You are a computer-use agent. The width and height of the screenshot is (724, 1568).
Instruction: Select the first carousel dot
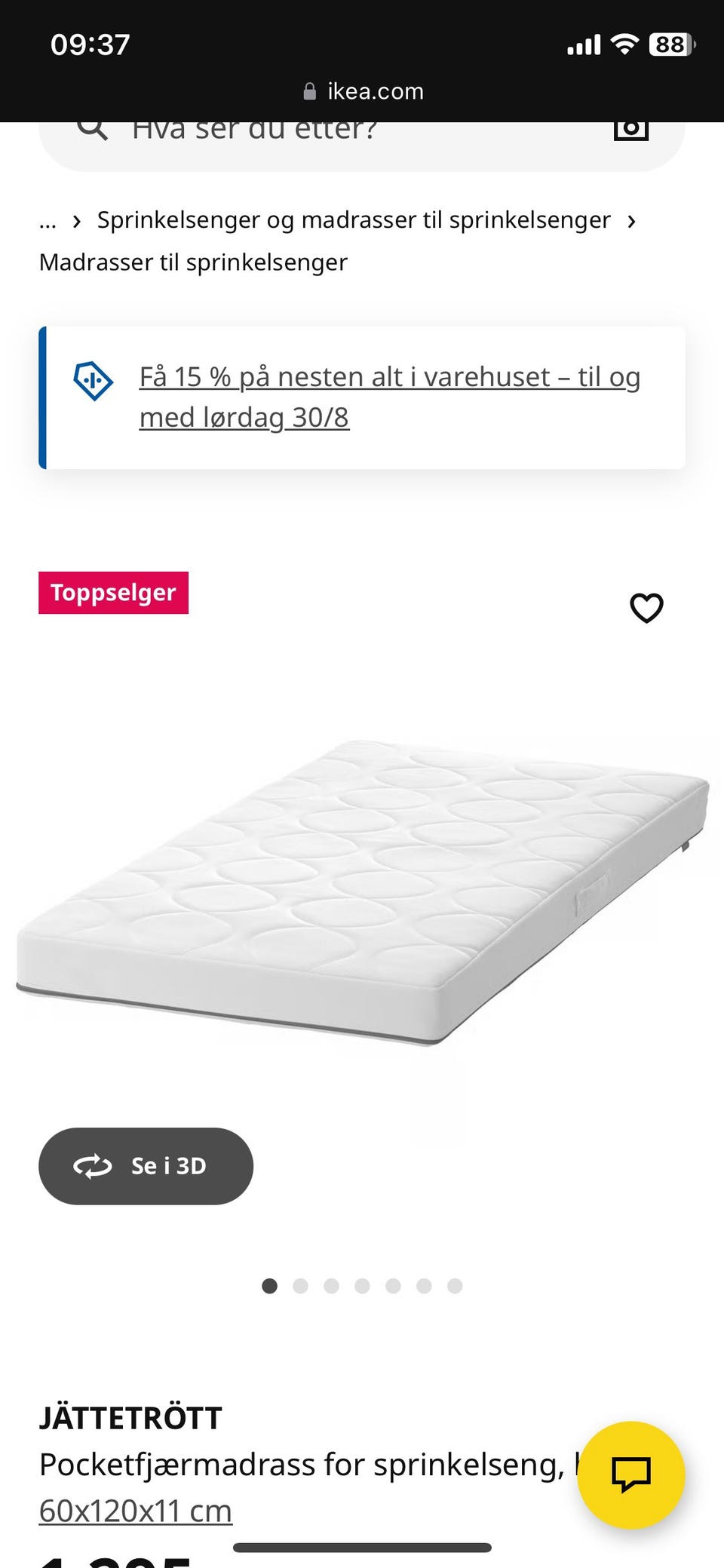point(269,1287)
